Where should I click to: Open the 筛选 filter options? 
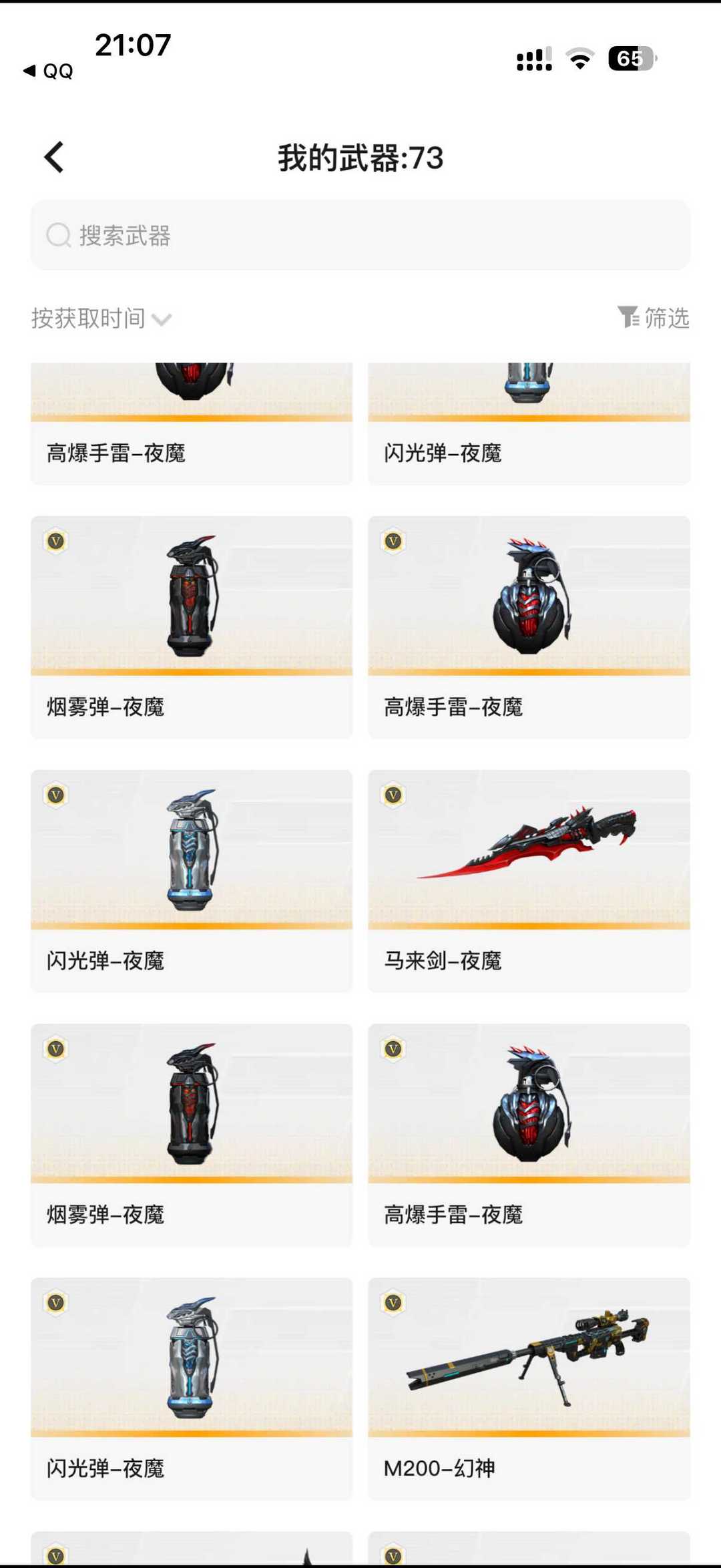click(x=654, y=318)
